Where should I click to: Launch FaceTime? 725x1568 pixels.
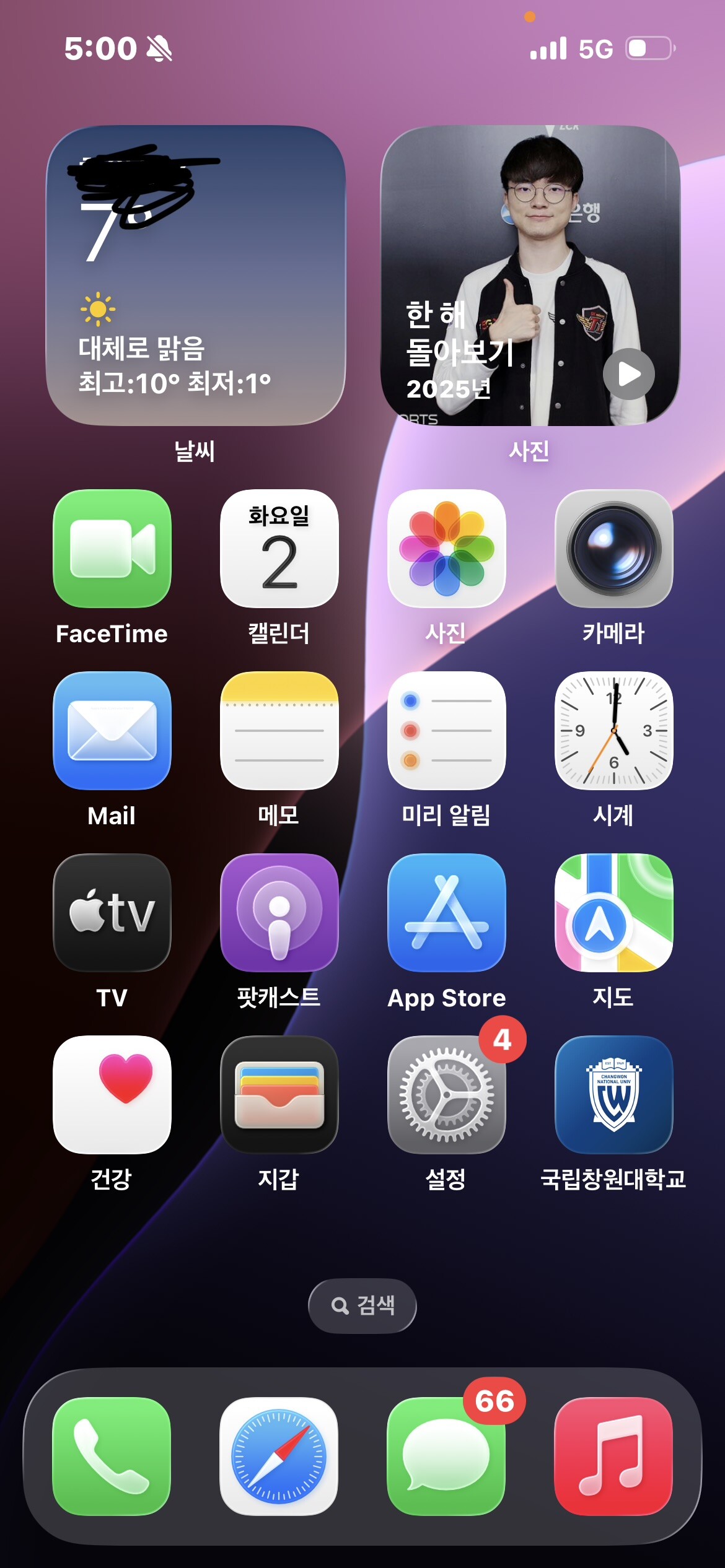click(x=112, y=549)
